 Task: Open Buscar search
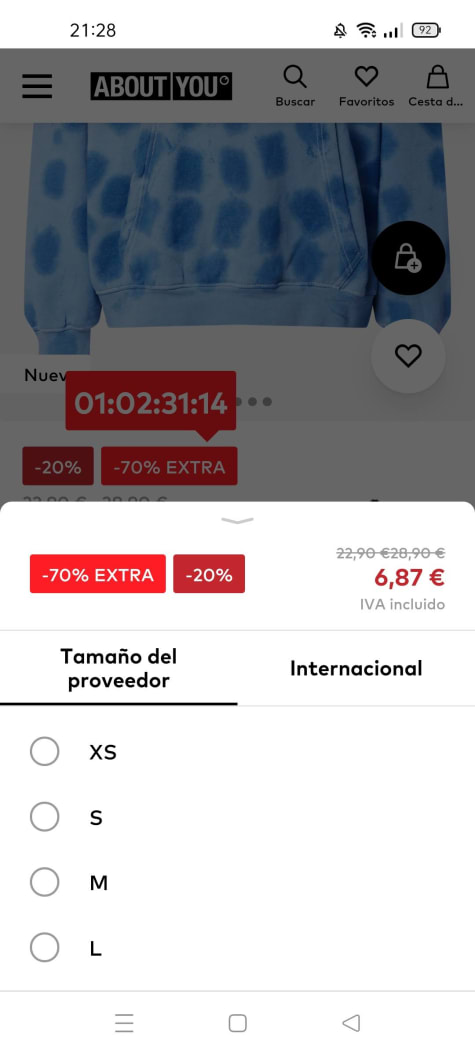click(295, 86)
